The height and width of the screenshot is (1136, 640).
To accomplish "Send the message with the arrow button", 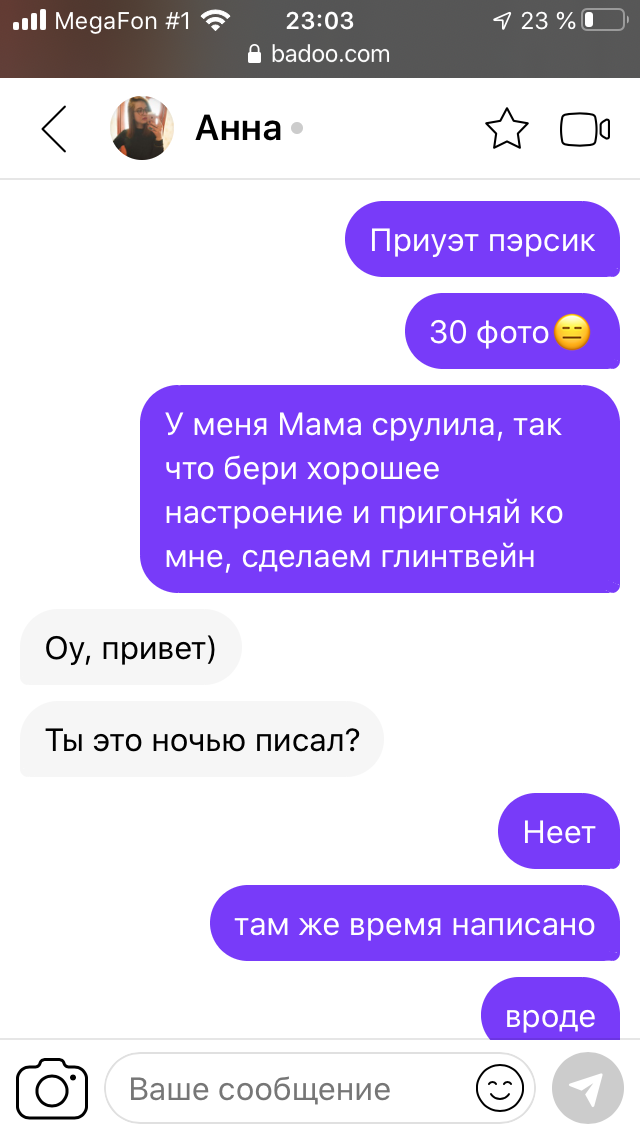I will click(x=588, y=1088).
